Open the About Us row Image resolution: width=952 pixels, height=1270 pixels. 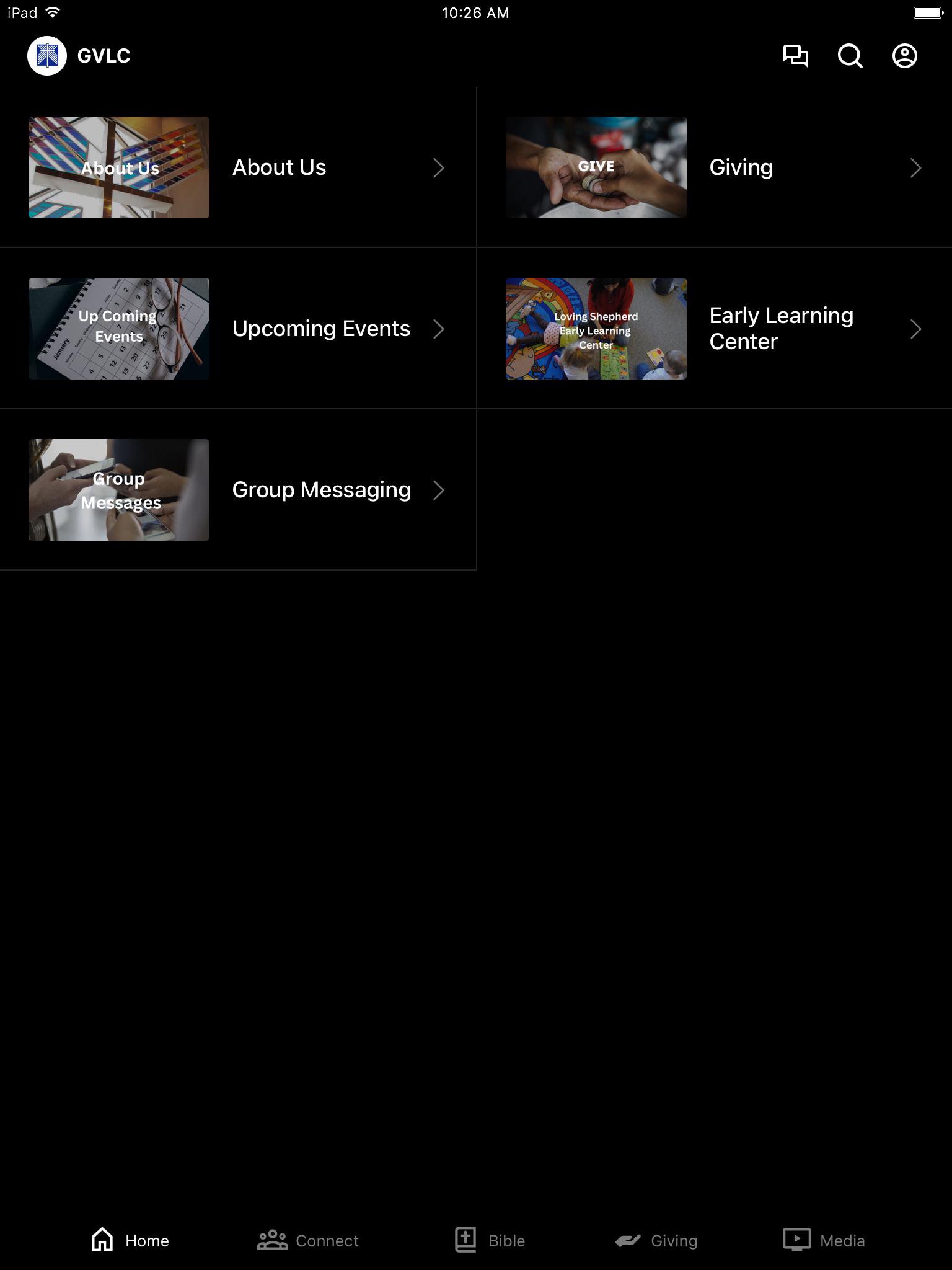point(238,167)
